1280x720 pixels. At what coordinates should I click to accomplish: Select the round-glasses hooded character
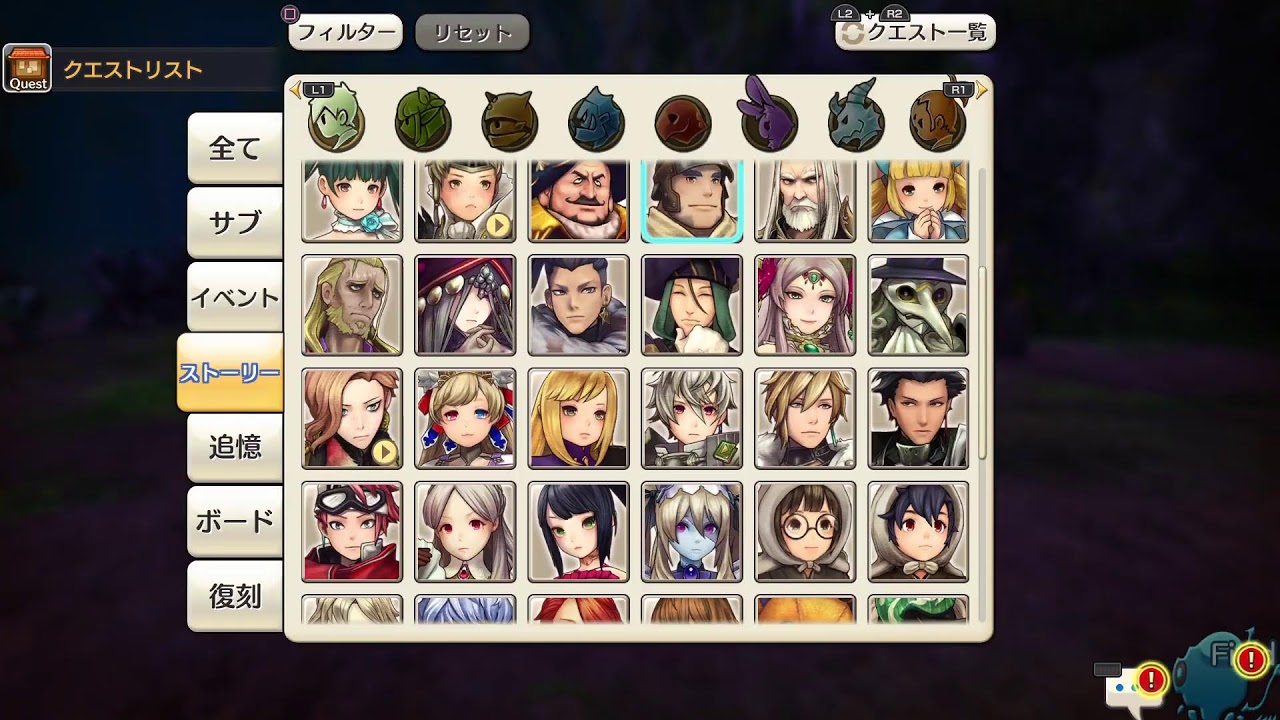(805, 532)
